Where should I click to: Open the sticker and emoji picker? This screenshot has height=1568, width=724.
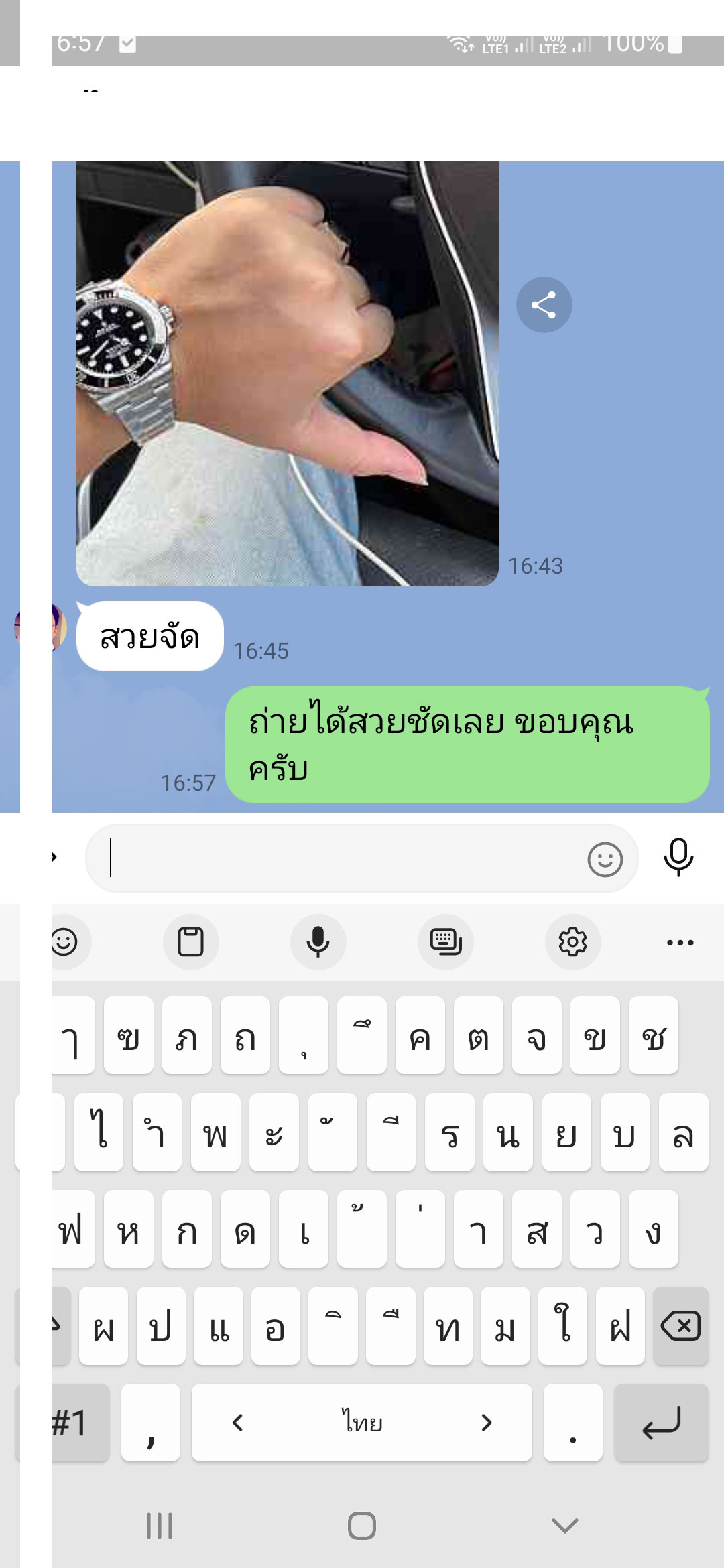coord(605,859)
